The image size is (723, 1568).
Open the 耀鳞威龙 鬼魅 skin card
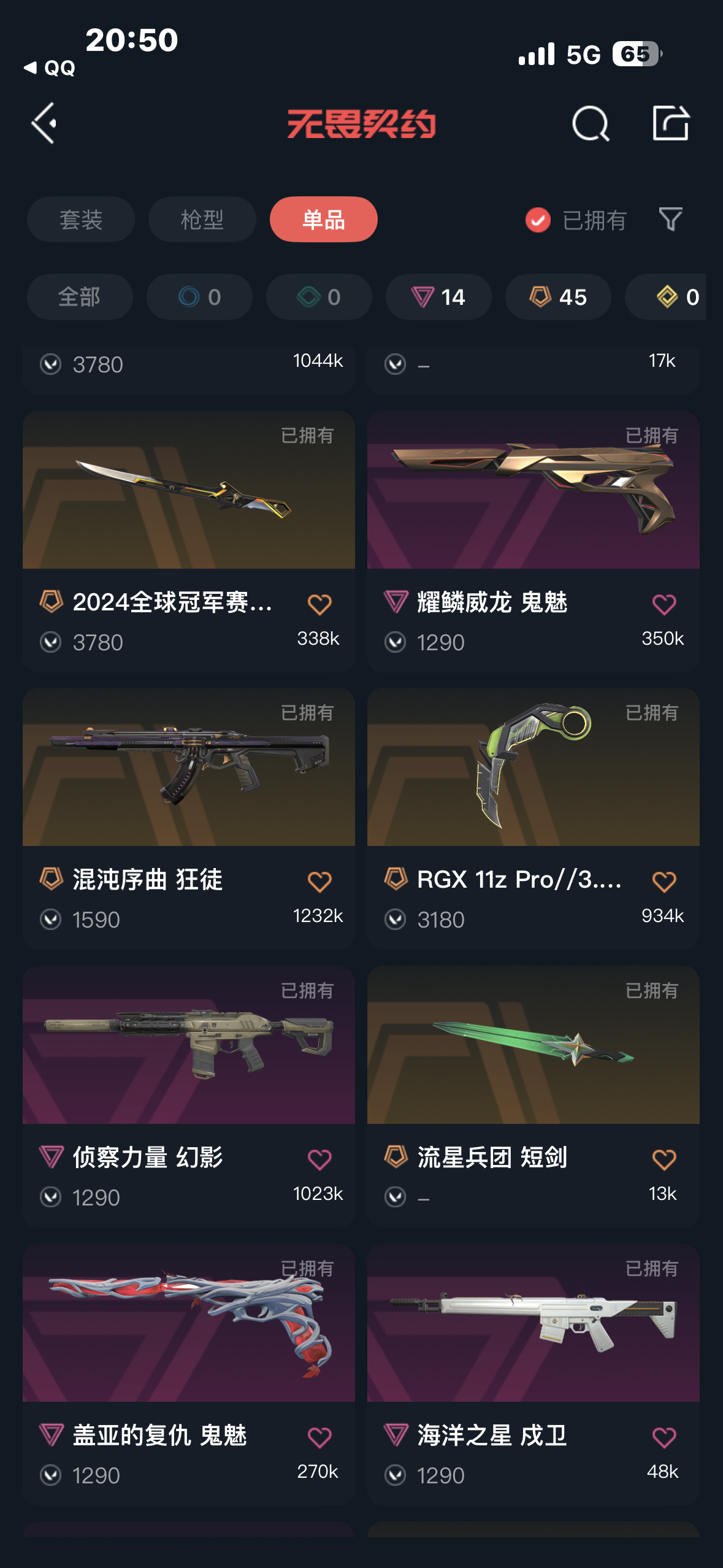tap(533, 491)
